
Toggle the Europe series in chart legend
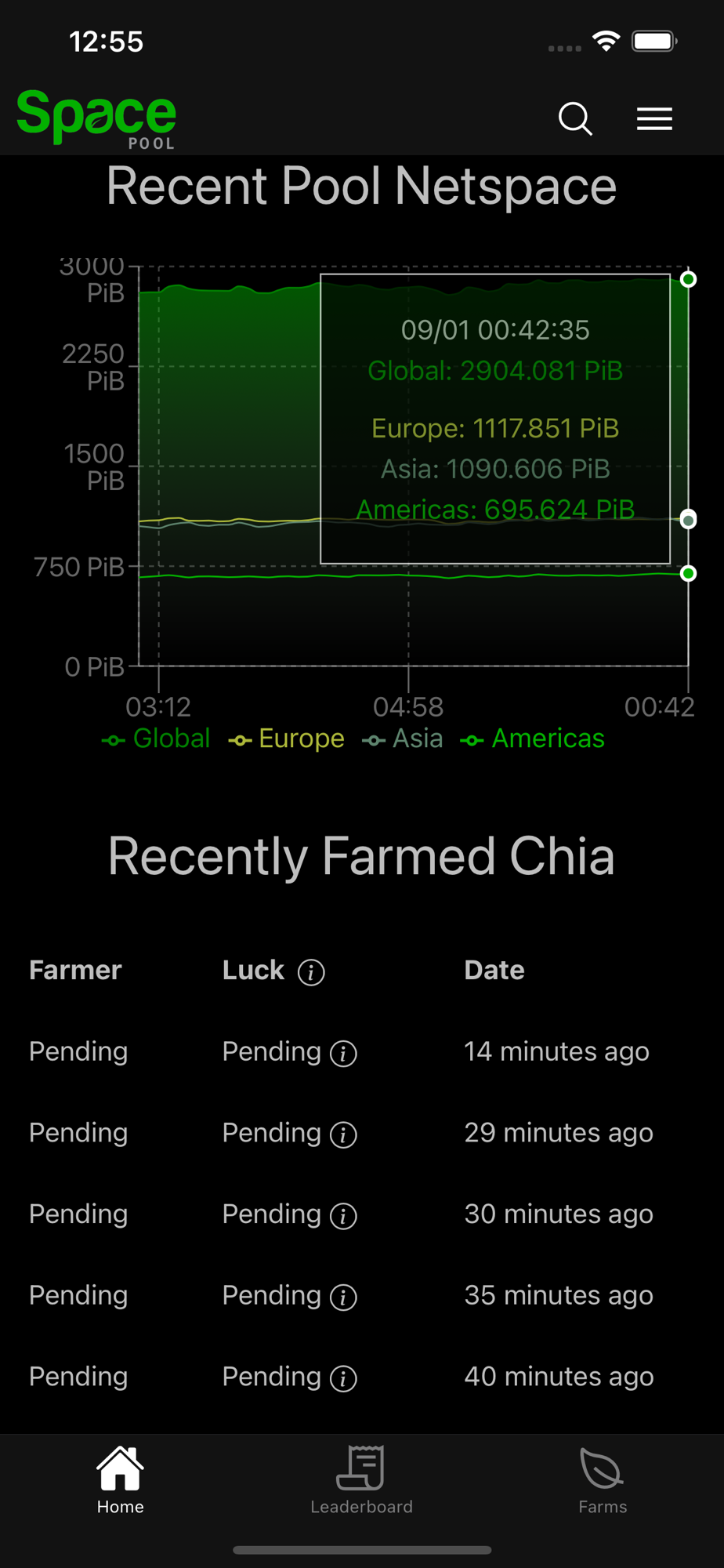pyautogui.click(x=286, y=739)
